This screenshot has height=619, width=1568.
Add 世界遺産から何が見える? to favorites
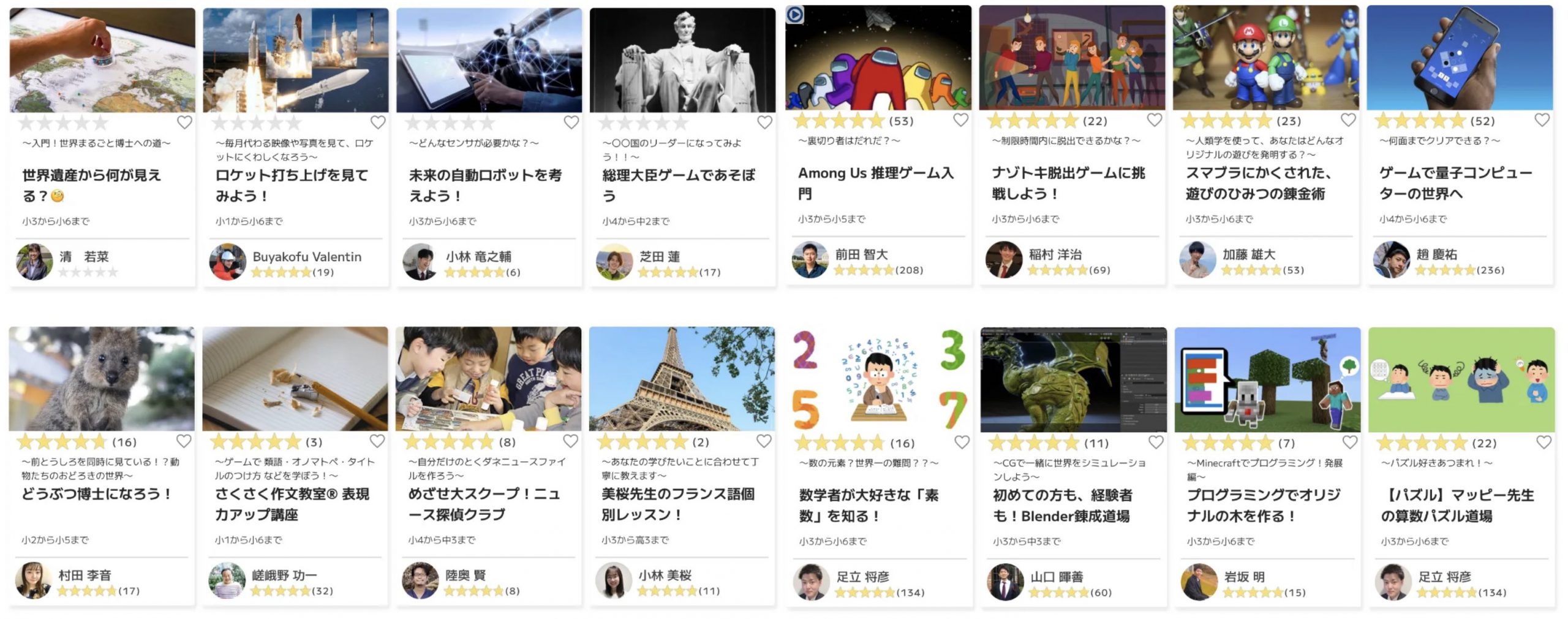click(184, 123)
